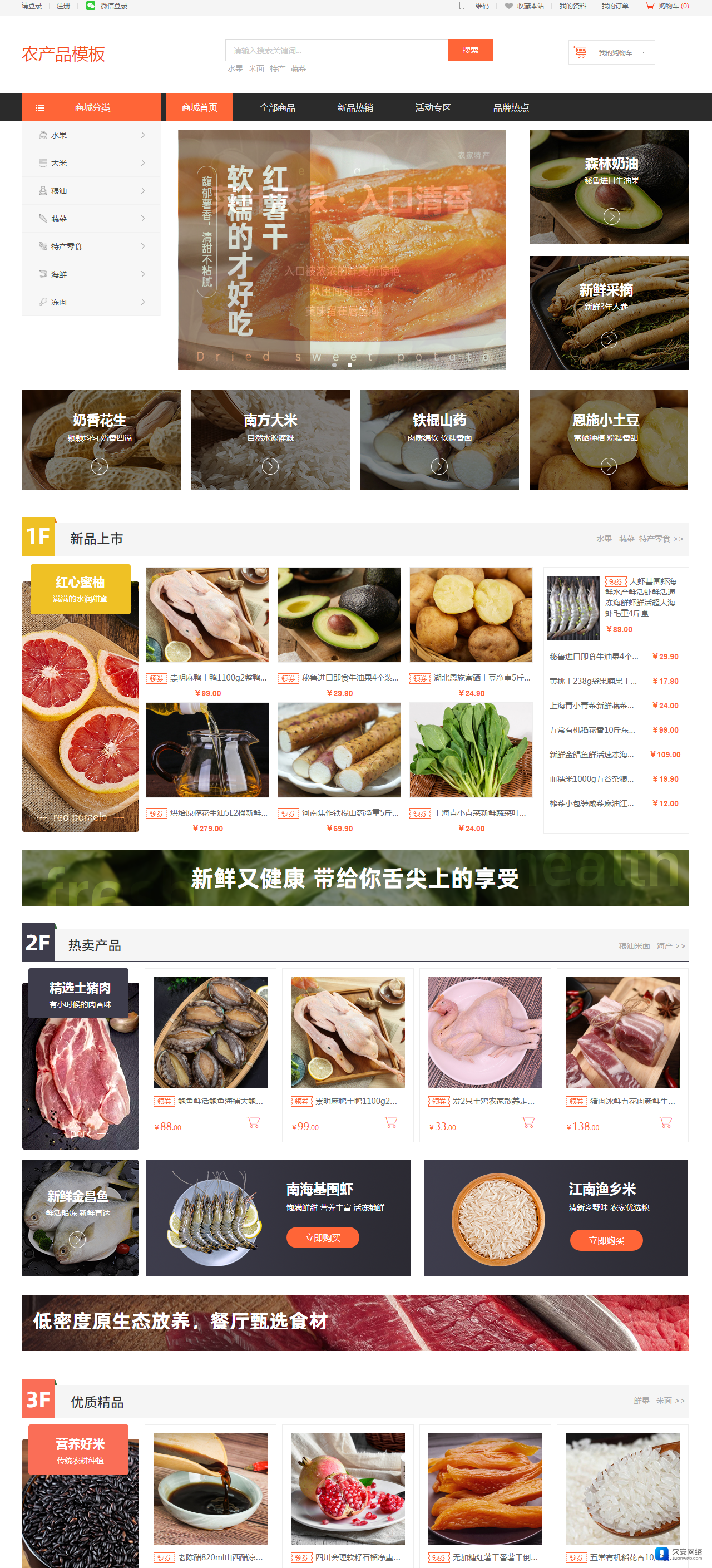Screen dimensions: 712x1568
Task: Tap the orange 搜索 search button
Action: tap(470, 51)
